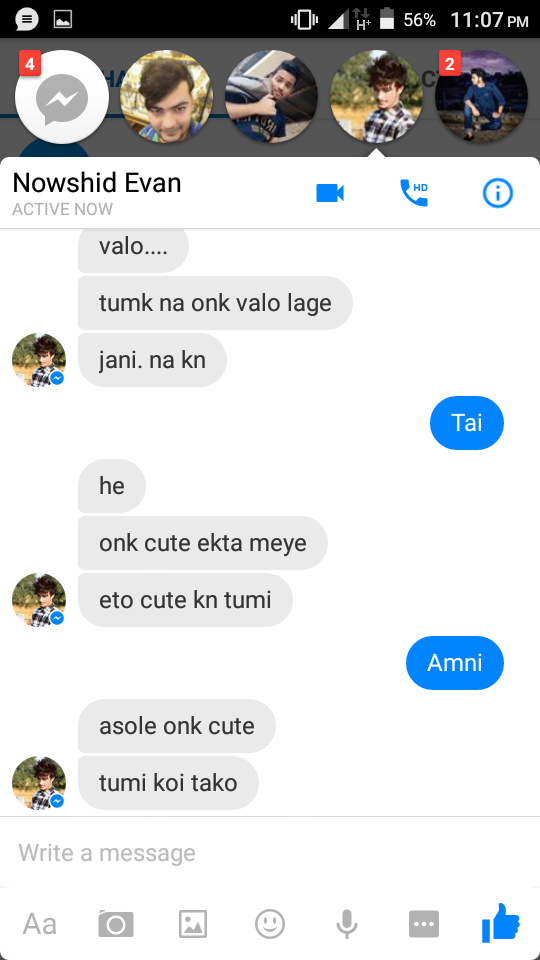The width and height of the screenshot is (540, 960).
Task: Record a voice message with the microphone
Action: pos(347,924)
